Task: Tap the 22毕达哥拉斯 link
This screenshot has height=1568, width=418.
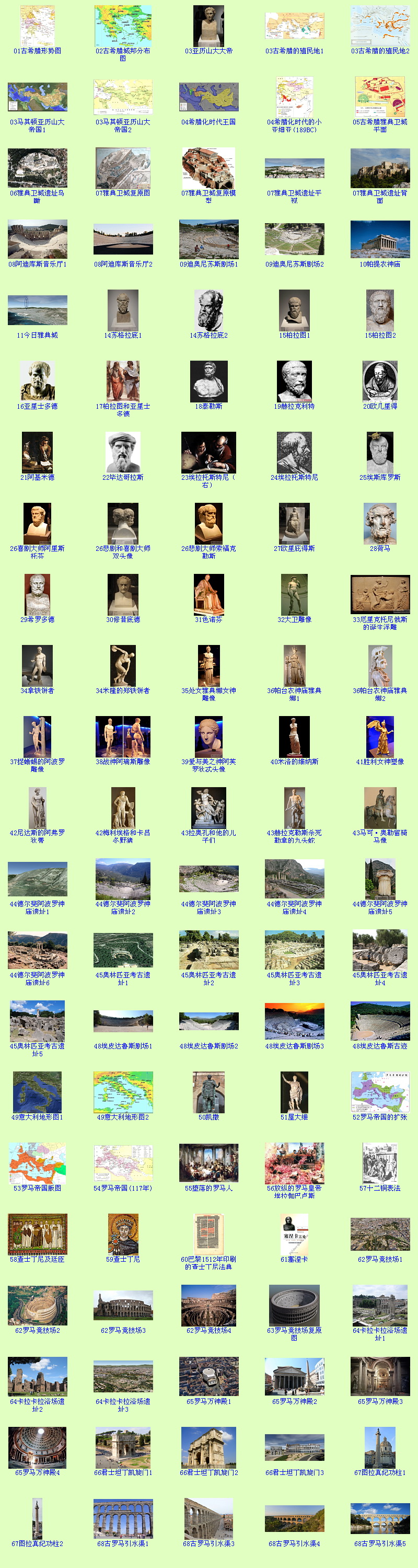Action: [x=123, y=478]
